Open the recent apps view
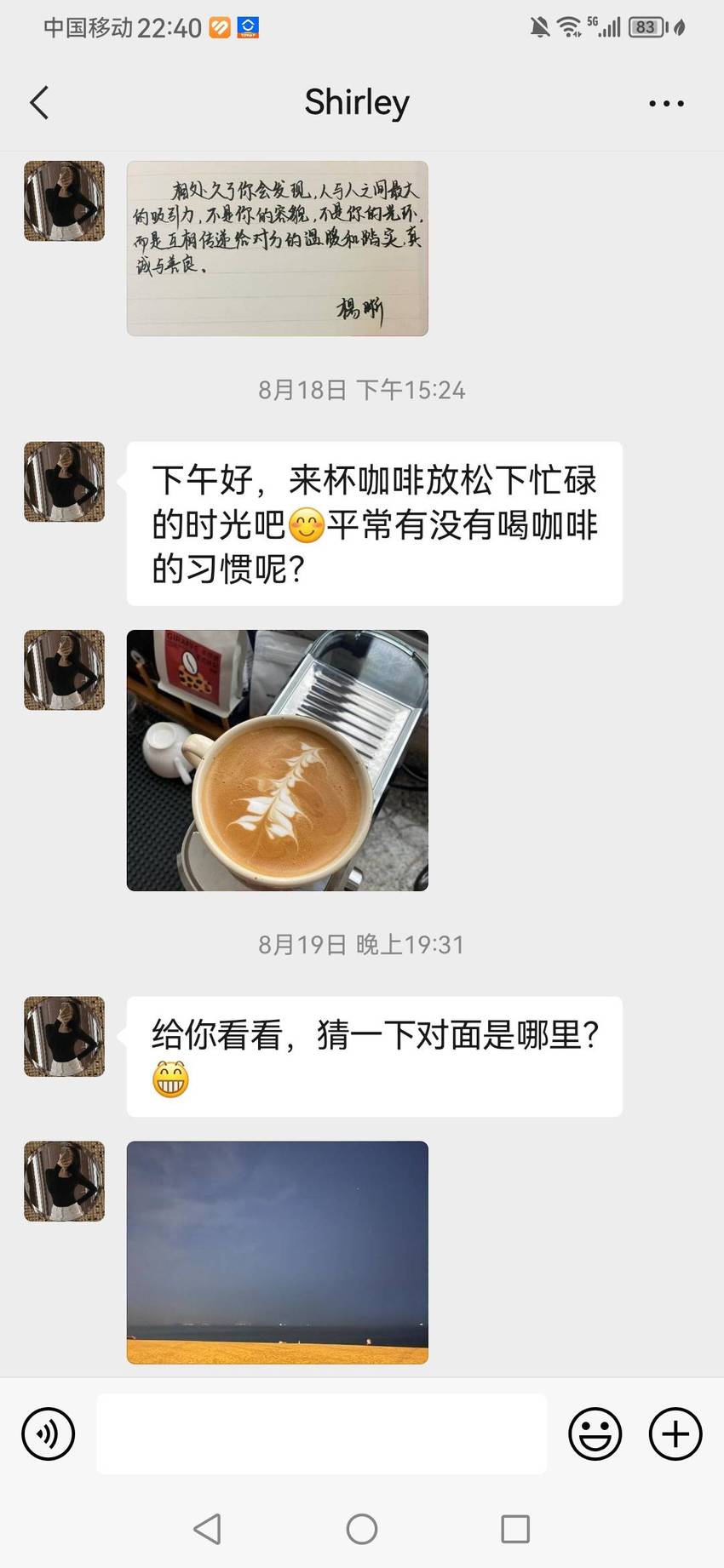This screenshot has height=1568, width=724. coord(515,1529)
